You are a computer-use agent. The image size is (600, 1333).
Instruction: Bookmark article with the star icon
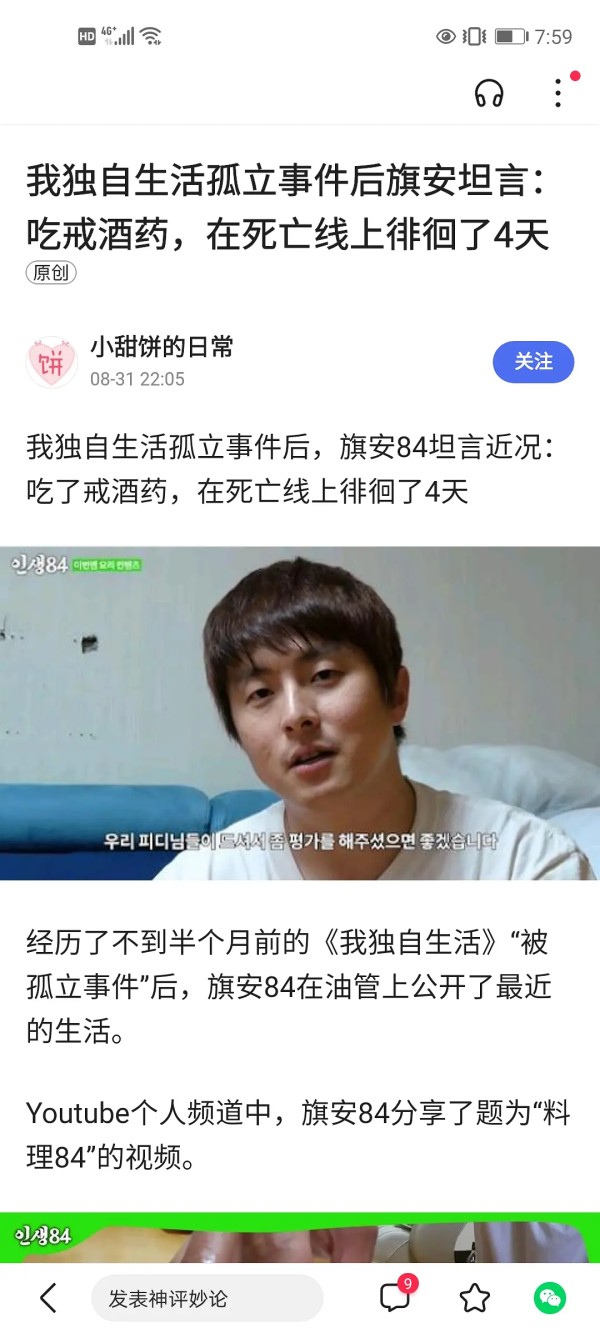pyautogui.click(x=475, y=1298)
